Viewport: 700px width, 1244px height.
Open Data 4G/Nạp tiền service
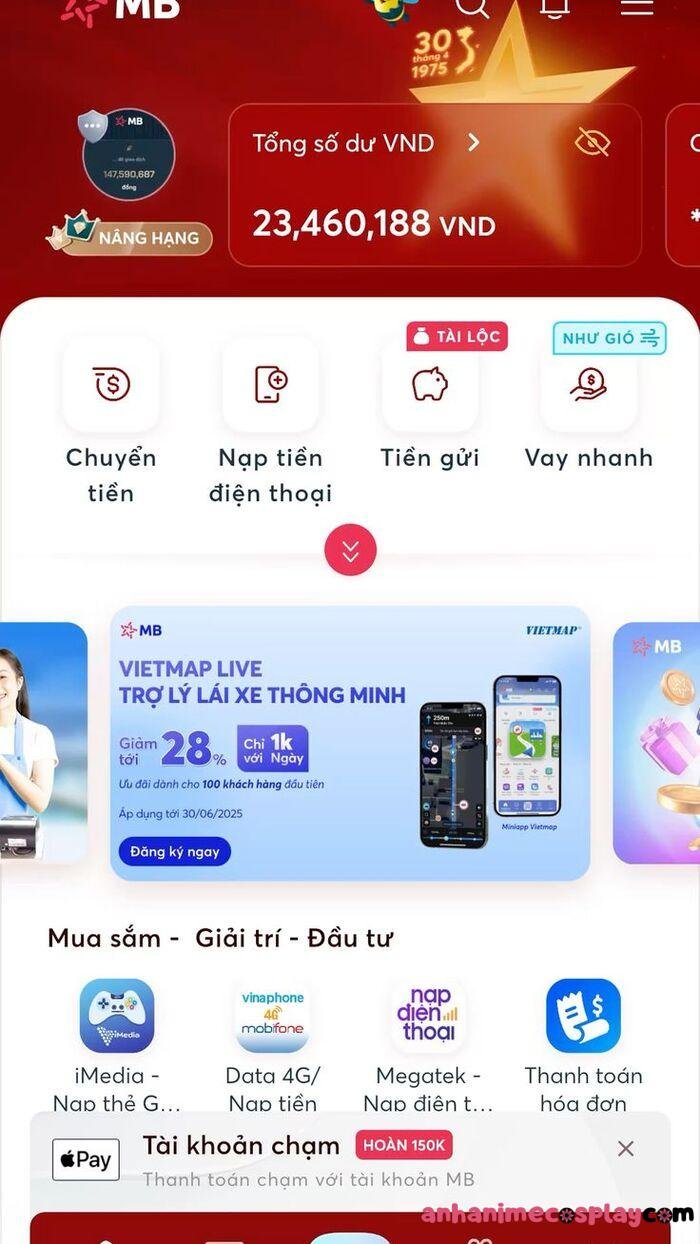272,1016
